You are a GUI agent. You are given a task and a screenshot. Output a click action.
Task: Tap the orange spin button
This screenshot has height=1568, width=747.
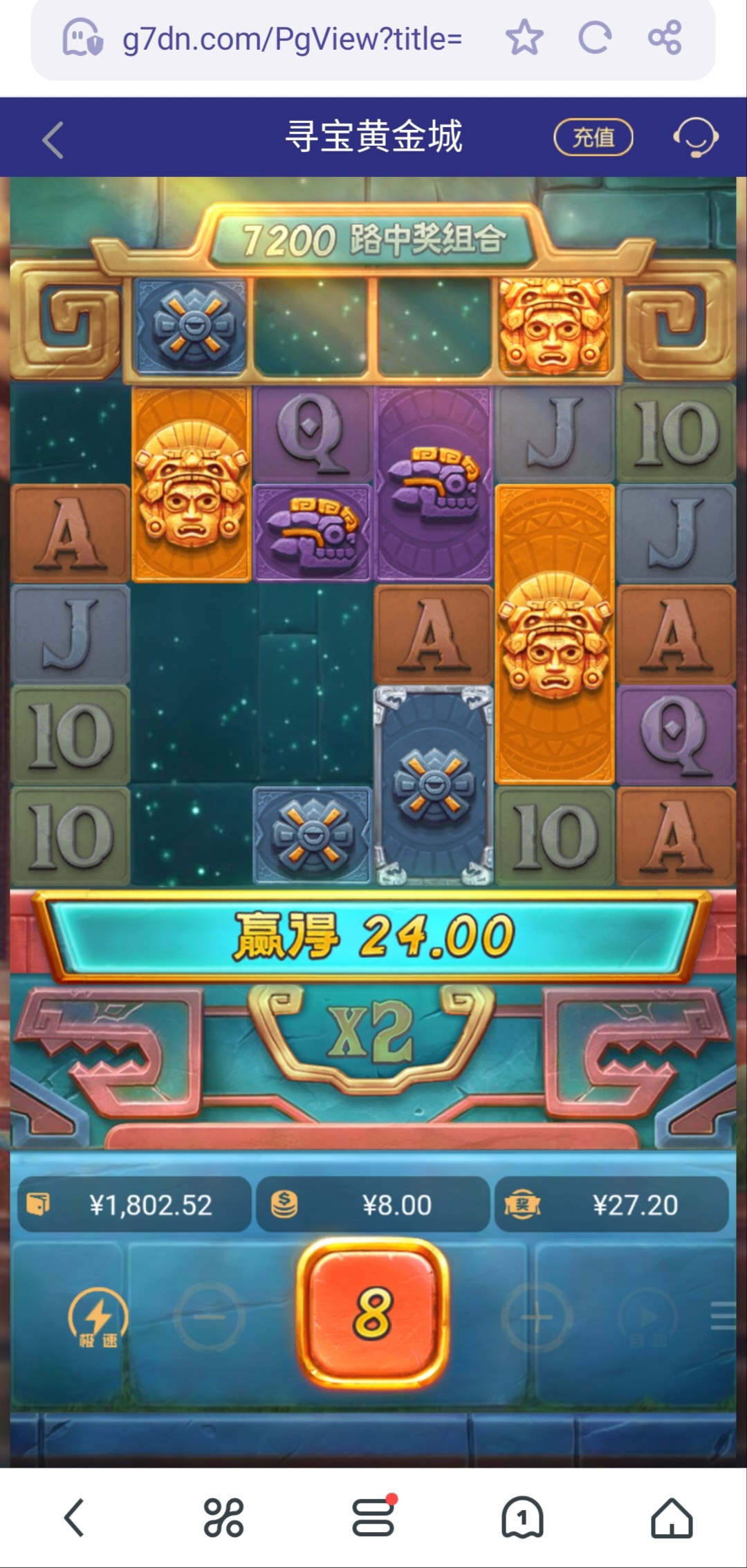[x=373, y=1313]
